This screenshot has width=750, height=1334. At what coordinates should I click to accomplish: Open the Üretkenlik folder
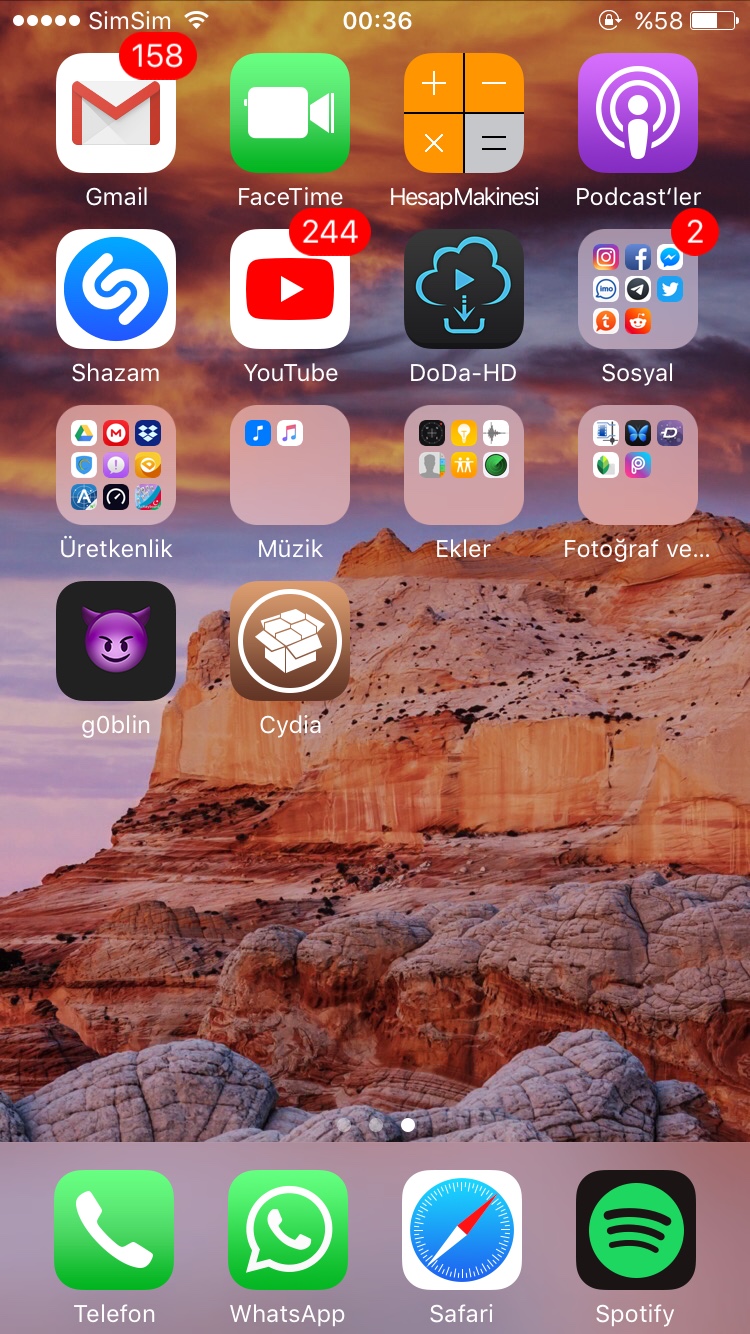[116, 465]
